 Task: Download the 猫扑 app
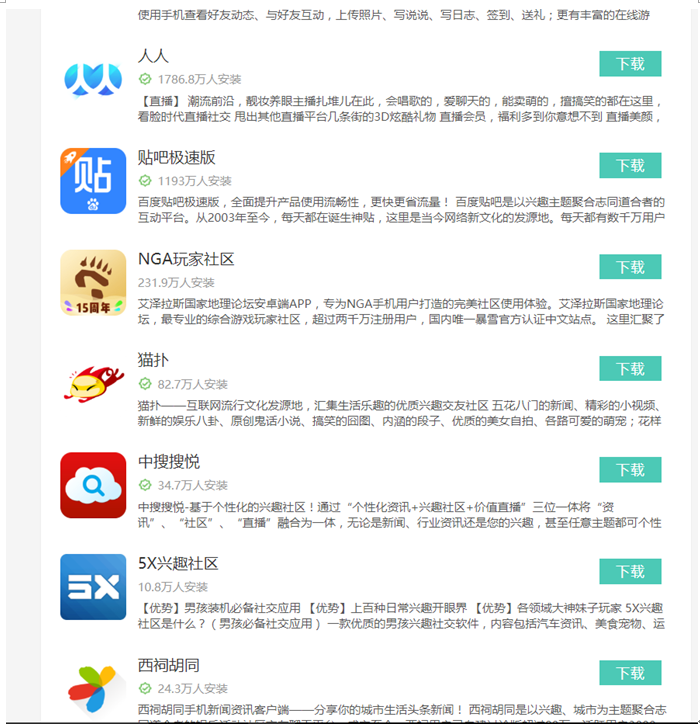click(x=630, y=368)
